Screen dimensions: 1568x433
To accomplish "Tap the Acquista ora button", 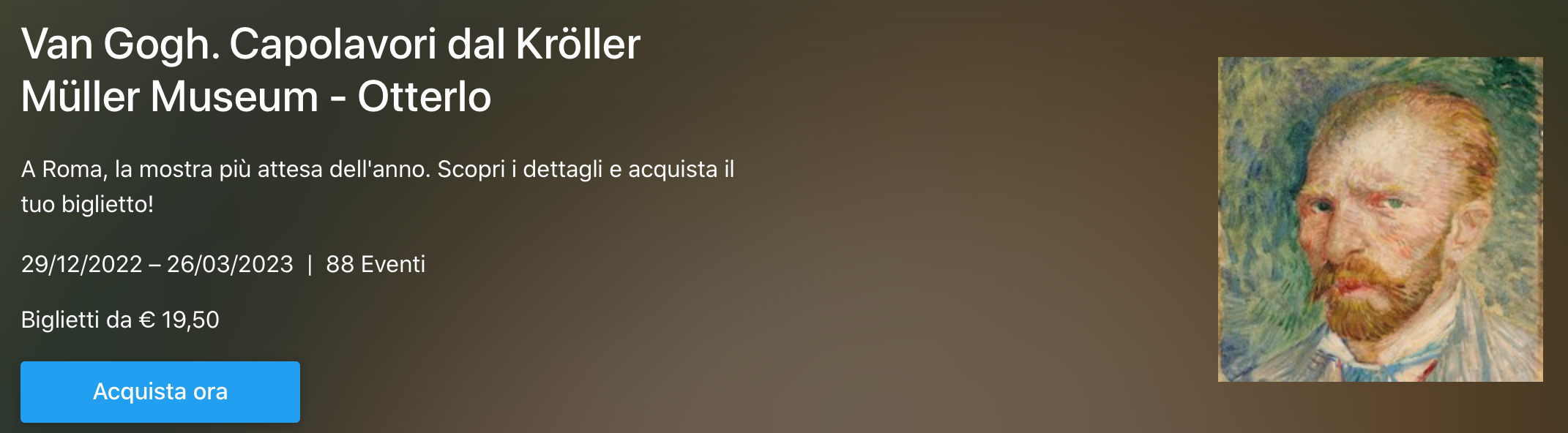I will coord(160,391).
